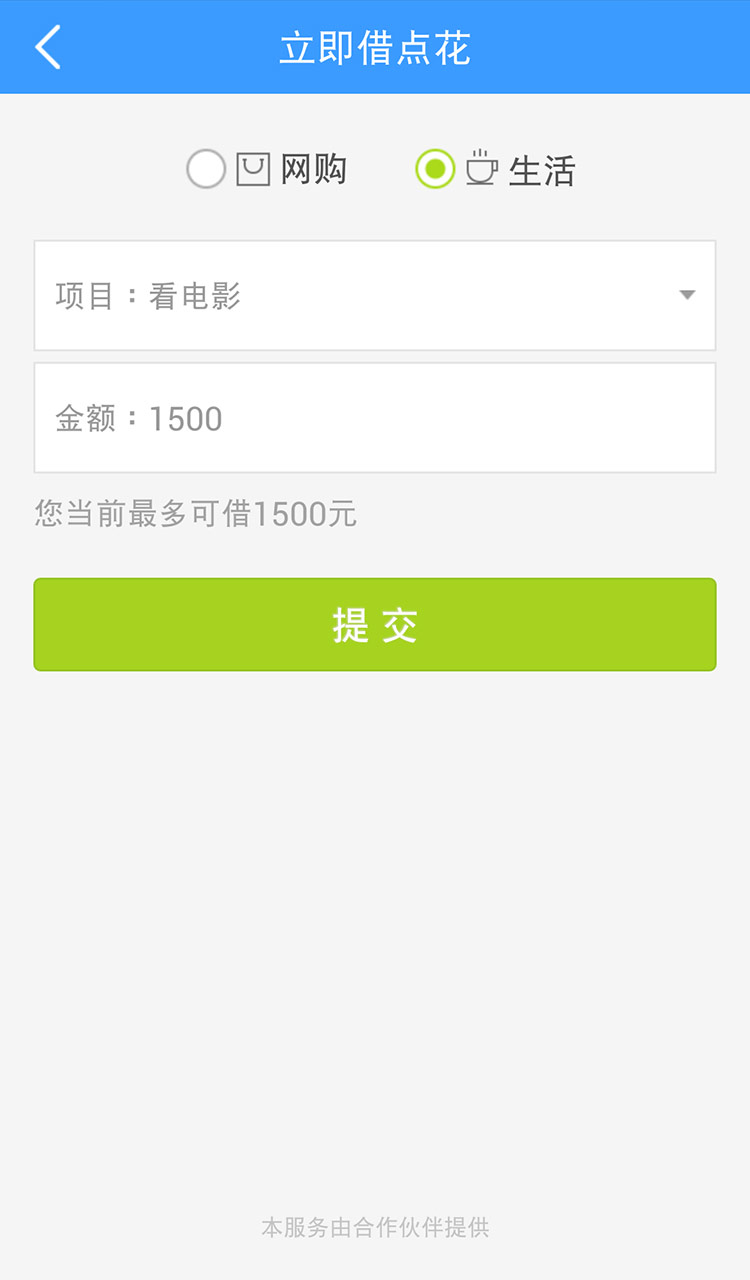Submit with the green 提交 button
This screenshot has width=750, height=1280.
click(375, 624)
